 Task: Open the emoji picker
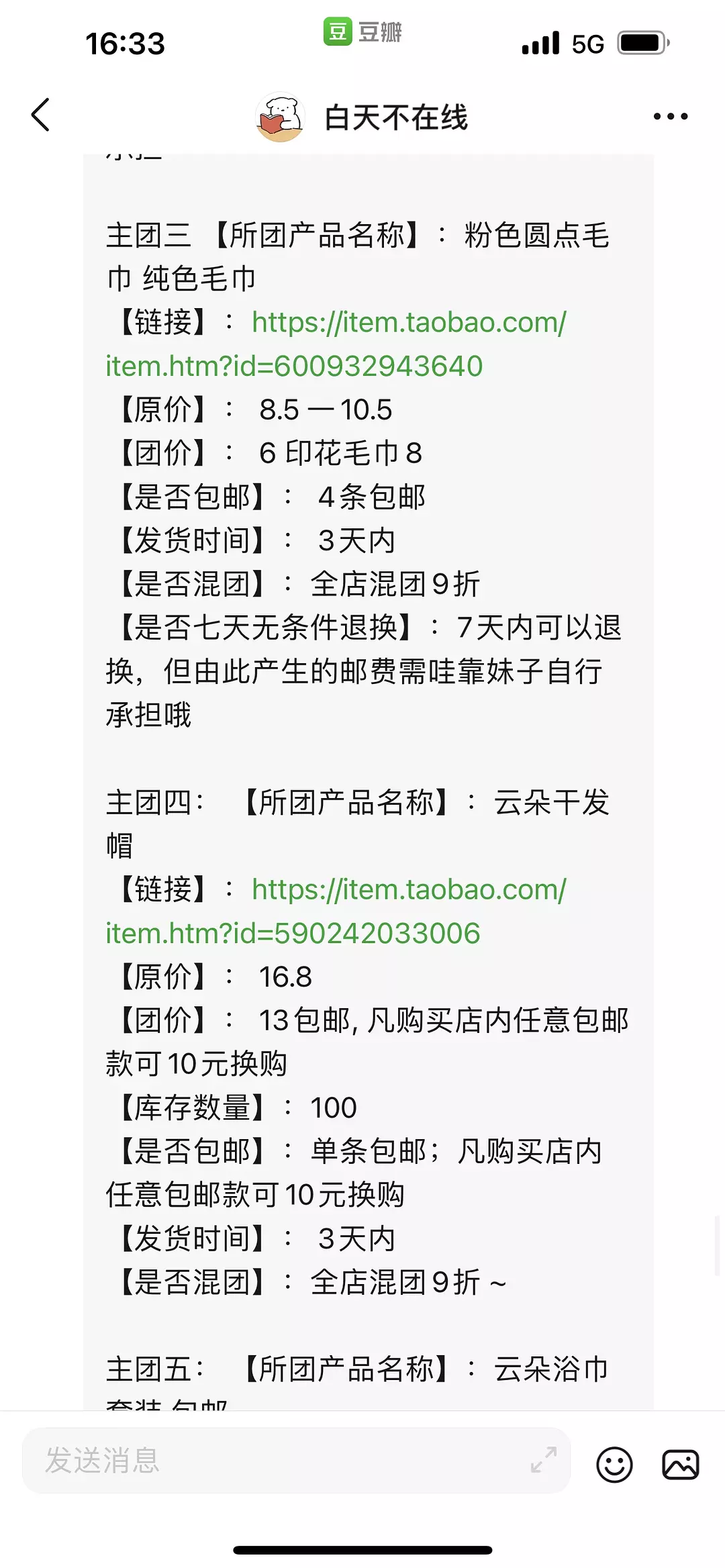[x=614, y=1464]
